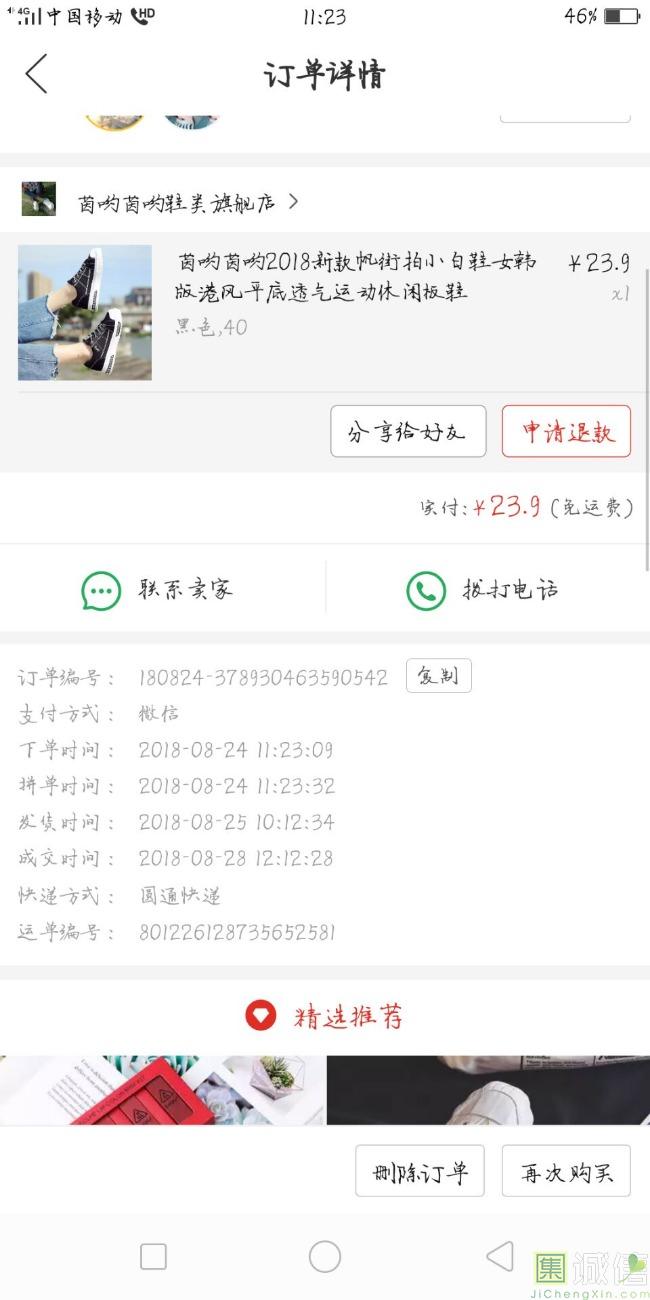Go back from 订单详情 page

coord(37,74)
